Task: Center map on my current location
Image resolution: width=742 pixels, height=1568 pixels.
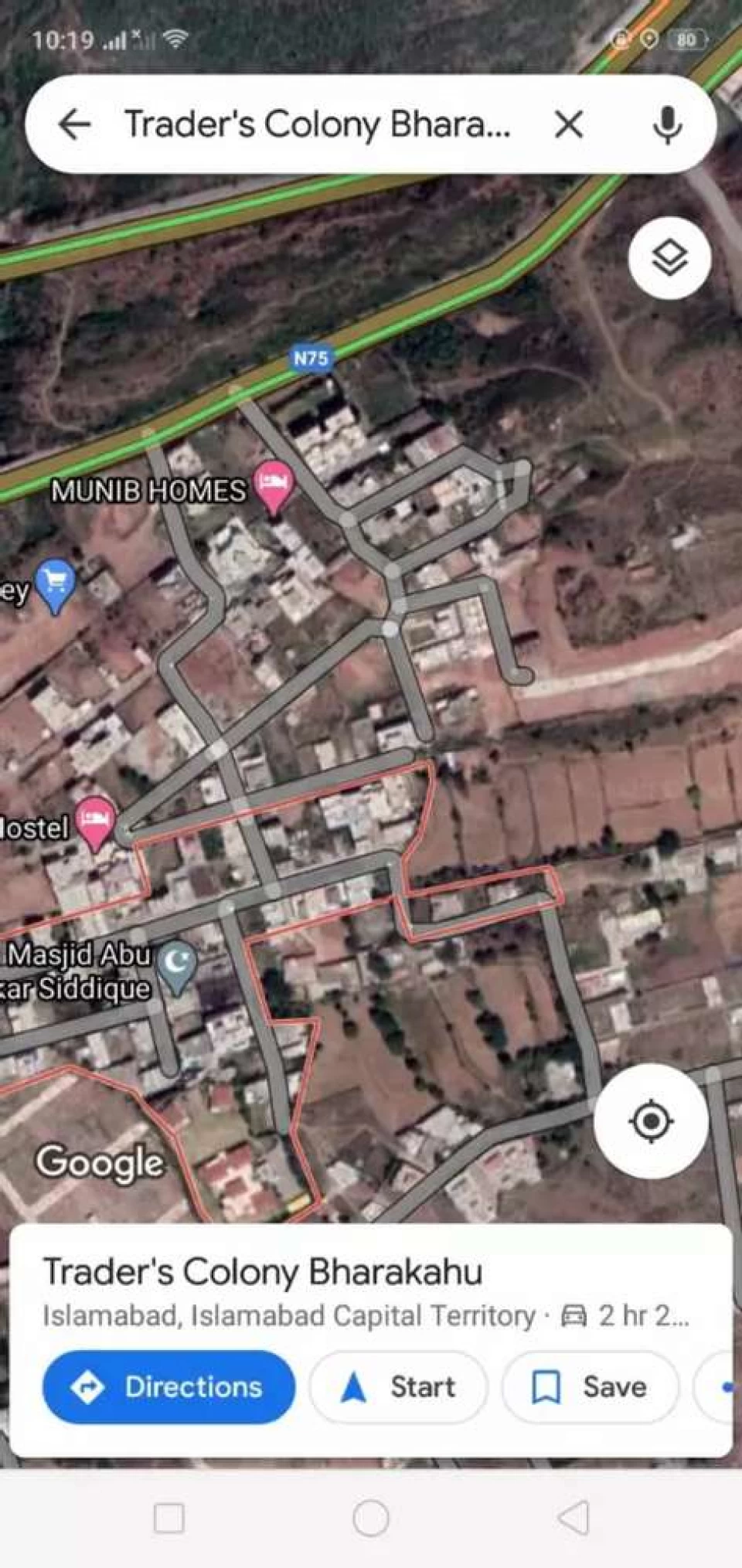Action: pos(651,1121)
